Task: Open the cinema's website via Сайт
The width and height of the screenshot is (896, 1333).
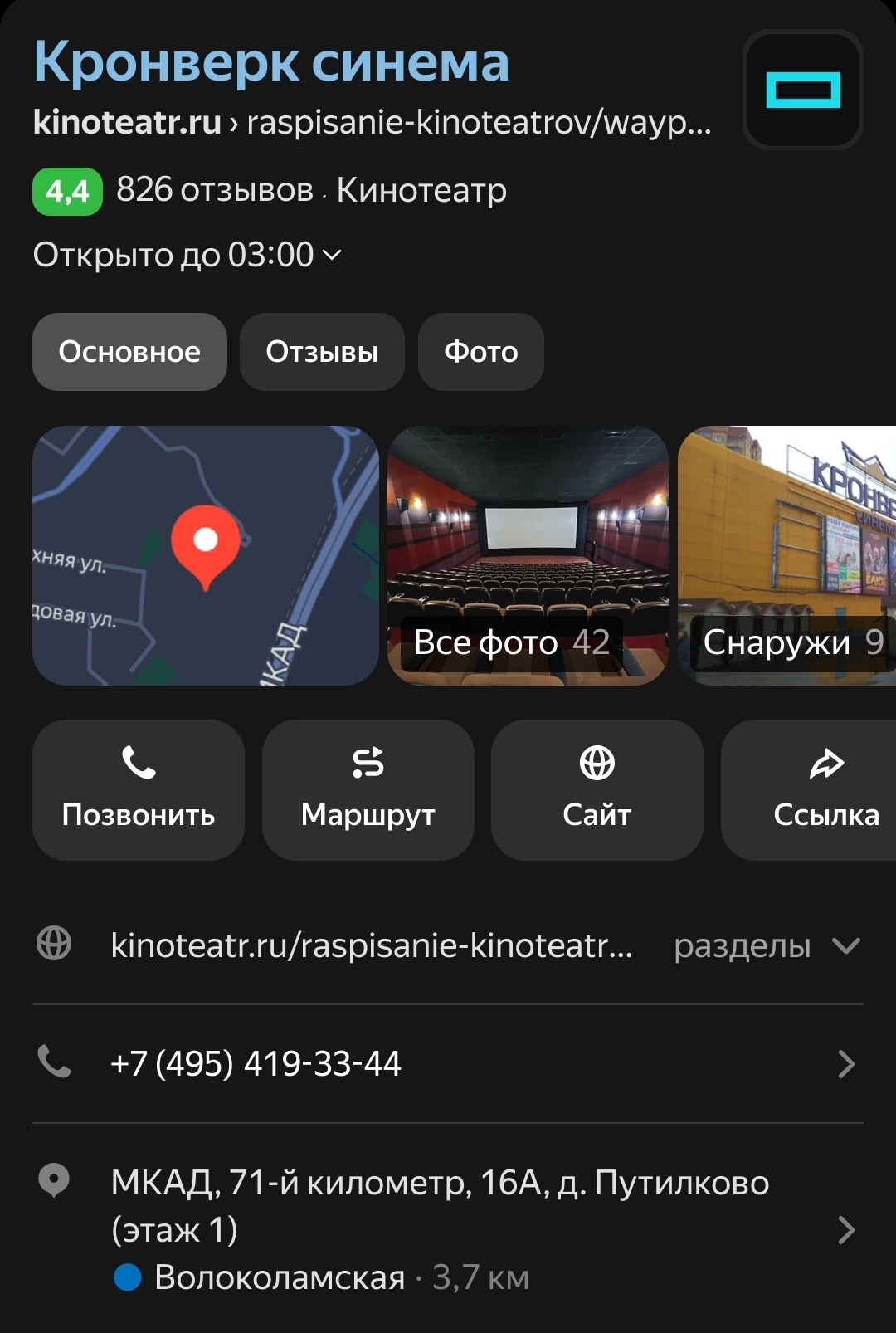Action: point(597,789)
